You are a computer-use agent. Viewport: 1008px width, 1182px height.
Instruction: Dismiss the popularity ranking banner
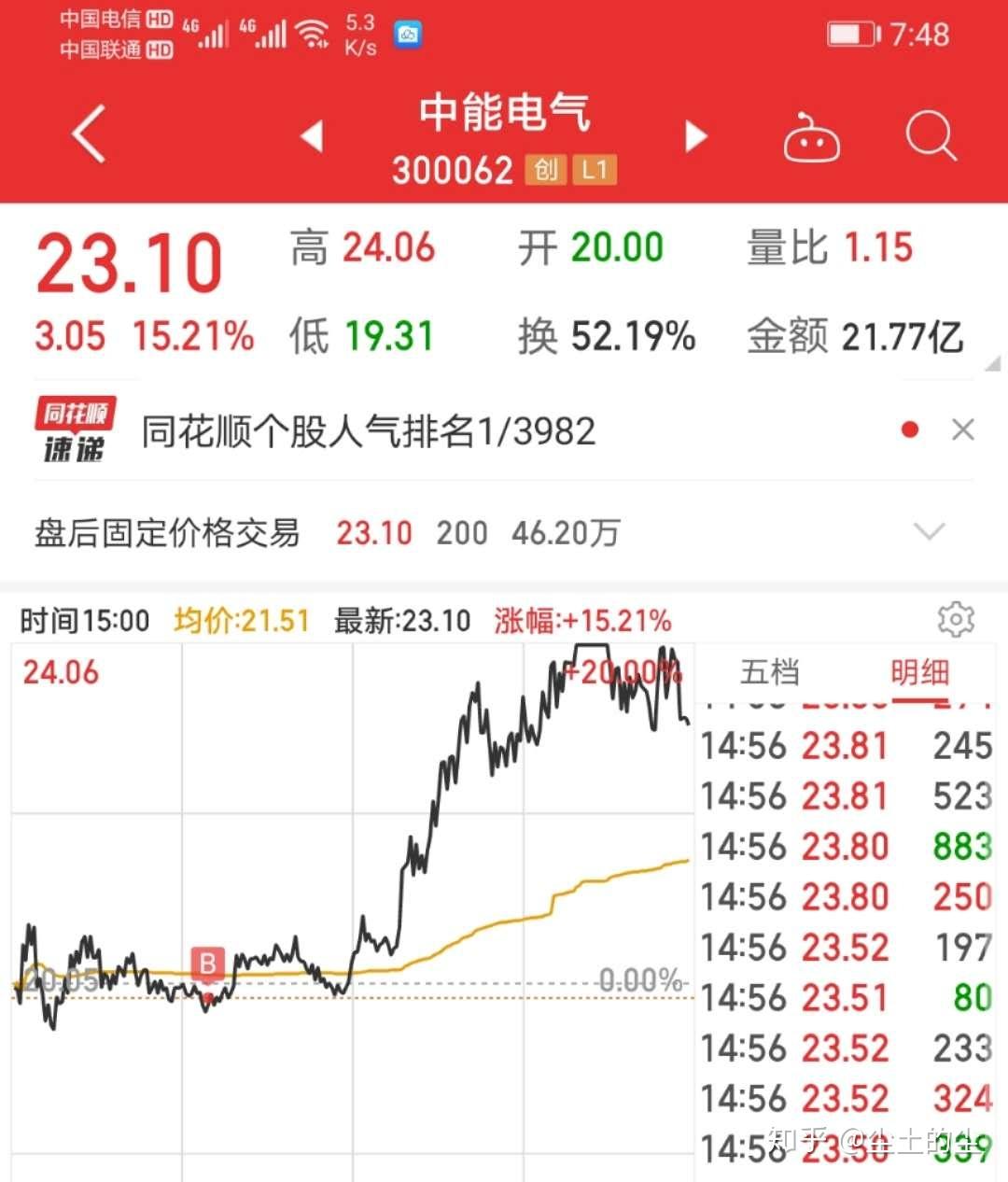point(963,429)
